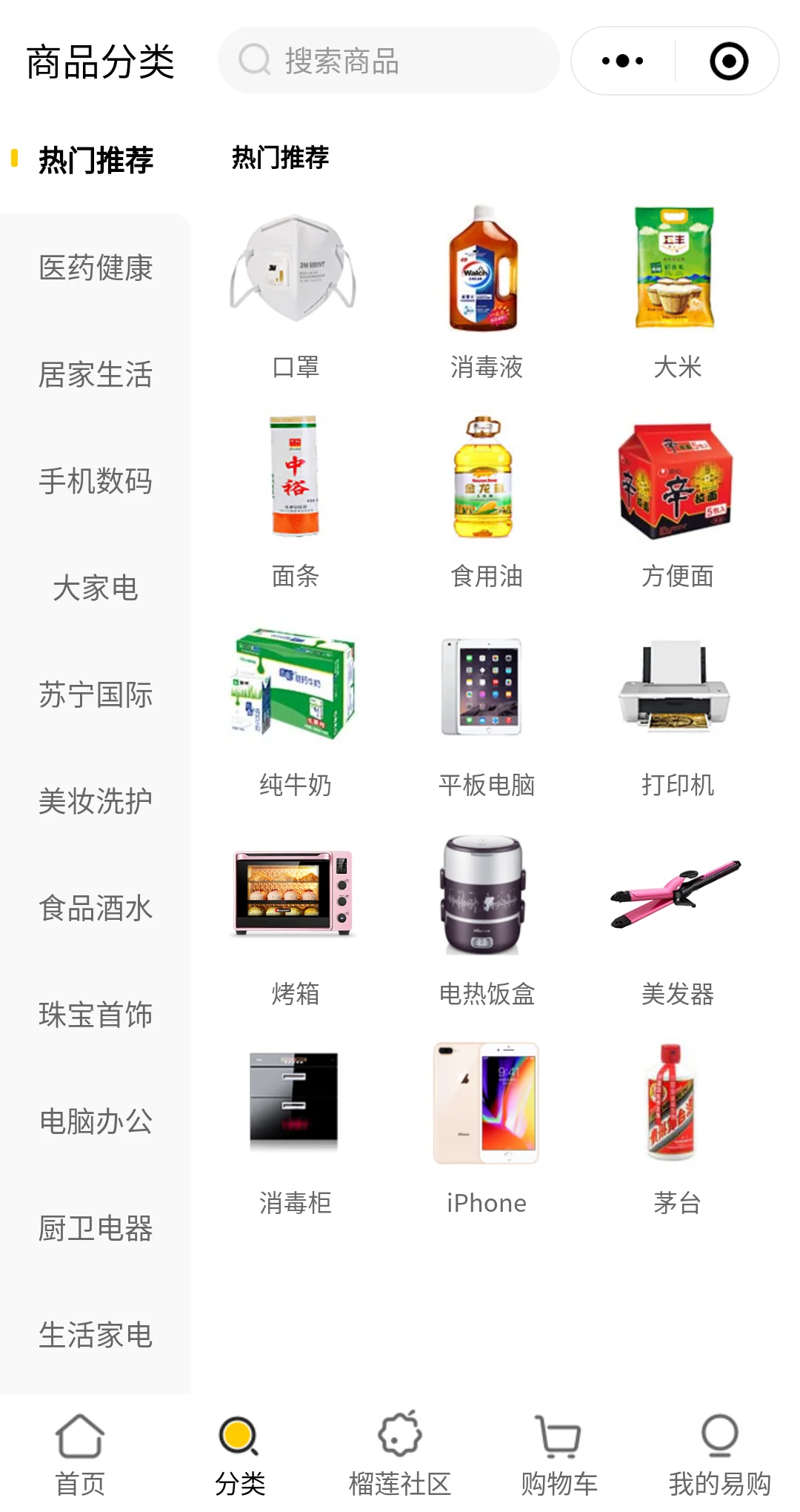
Task: Tap the 搜索商品 search box
Action: pos(388,61)
